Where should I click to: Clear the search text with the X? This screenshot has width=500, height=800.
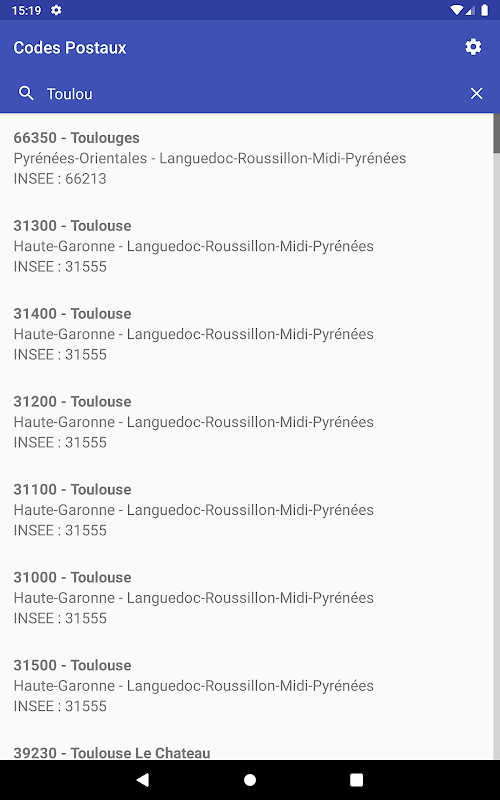476,93
